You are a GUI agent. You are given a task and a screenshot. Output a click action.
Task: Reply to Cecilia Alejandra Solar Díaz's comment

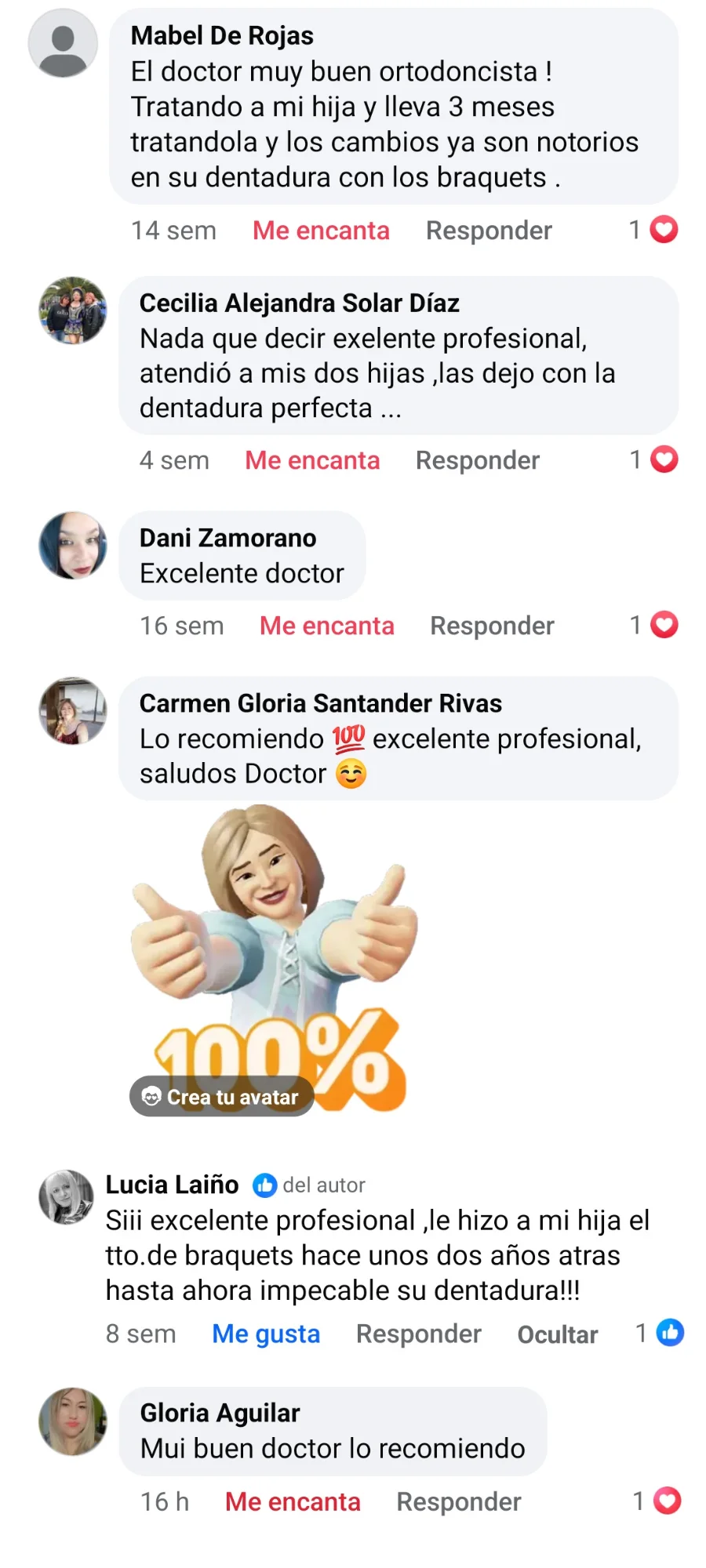coord(477,460)
